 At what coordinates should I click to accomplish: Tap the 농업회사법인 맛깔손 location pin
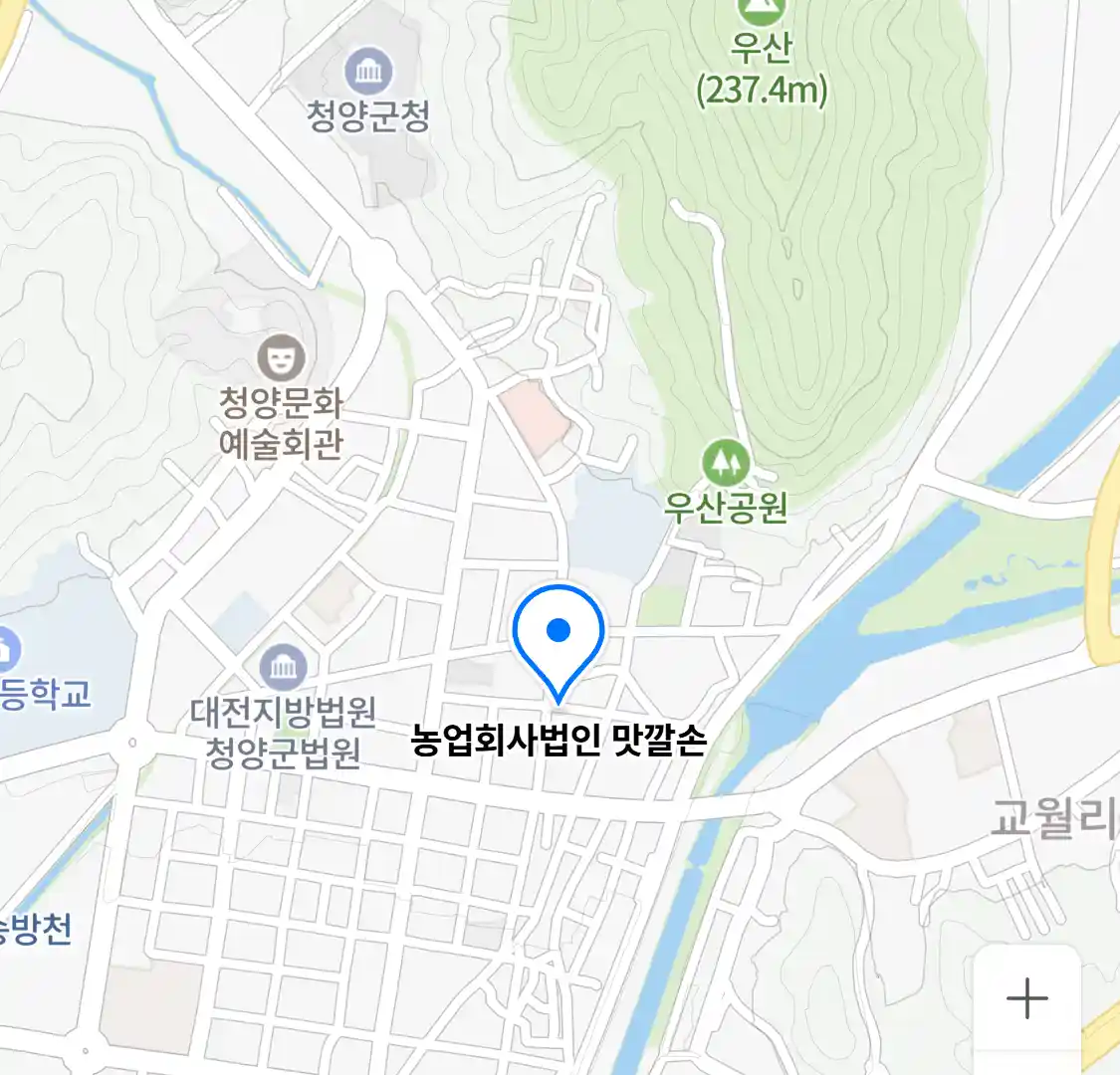tap(559, 637)
